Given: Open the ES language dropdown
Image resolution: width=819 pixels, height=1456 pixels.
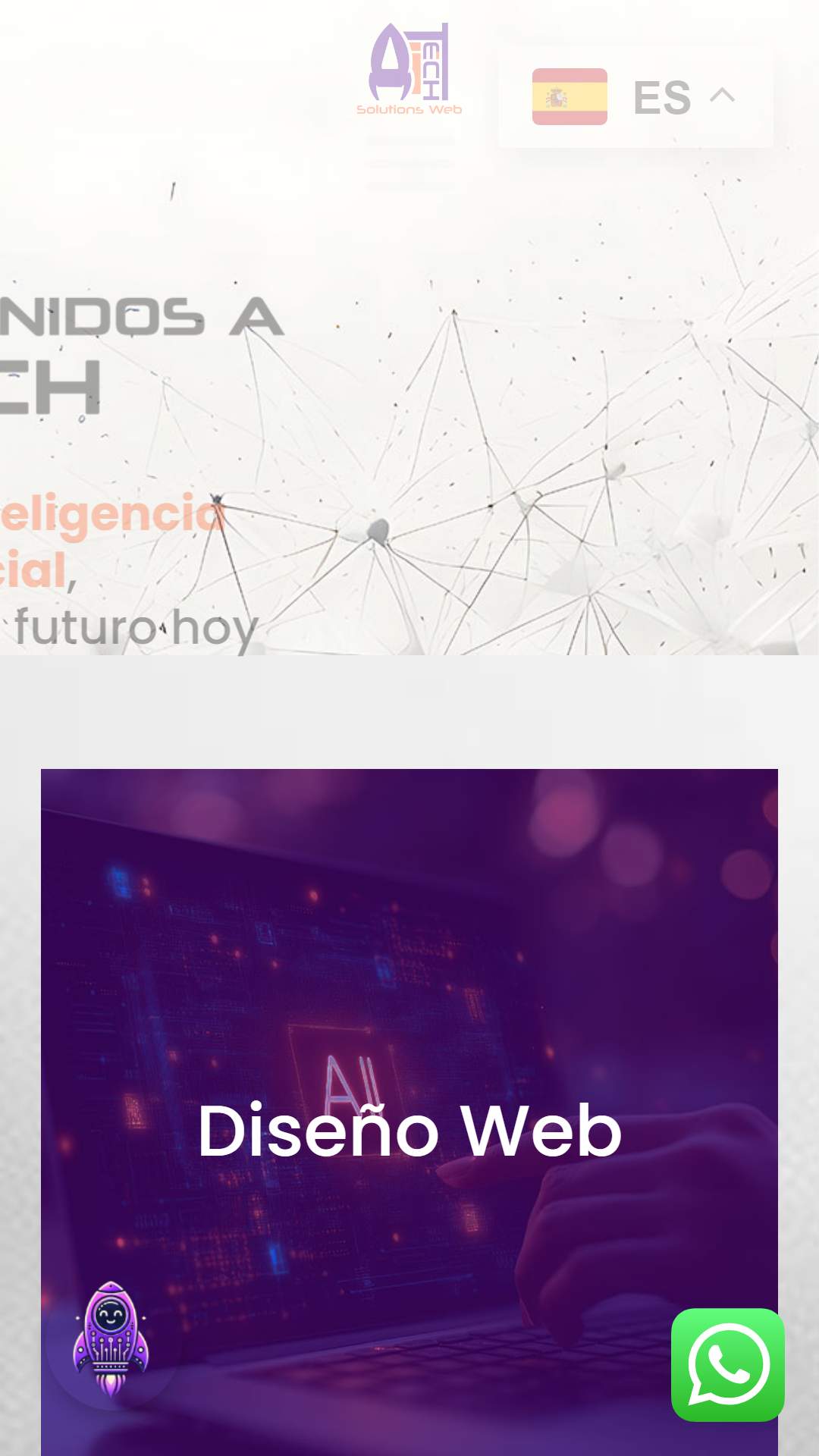Looking at the screenshot, I should [635, 96].
